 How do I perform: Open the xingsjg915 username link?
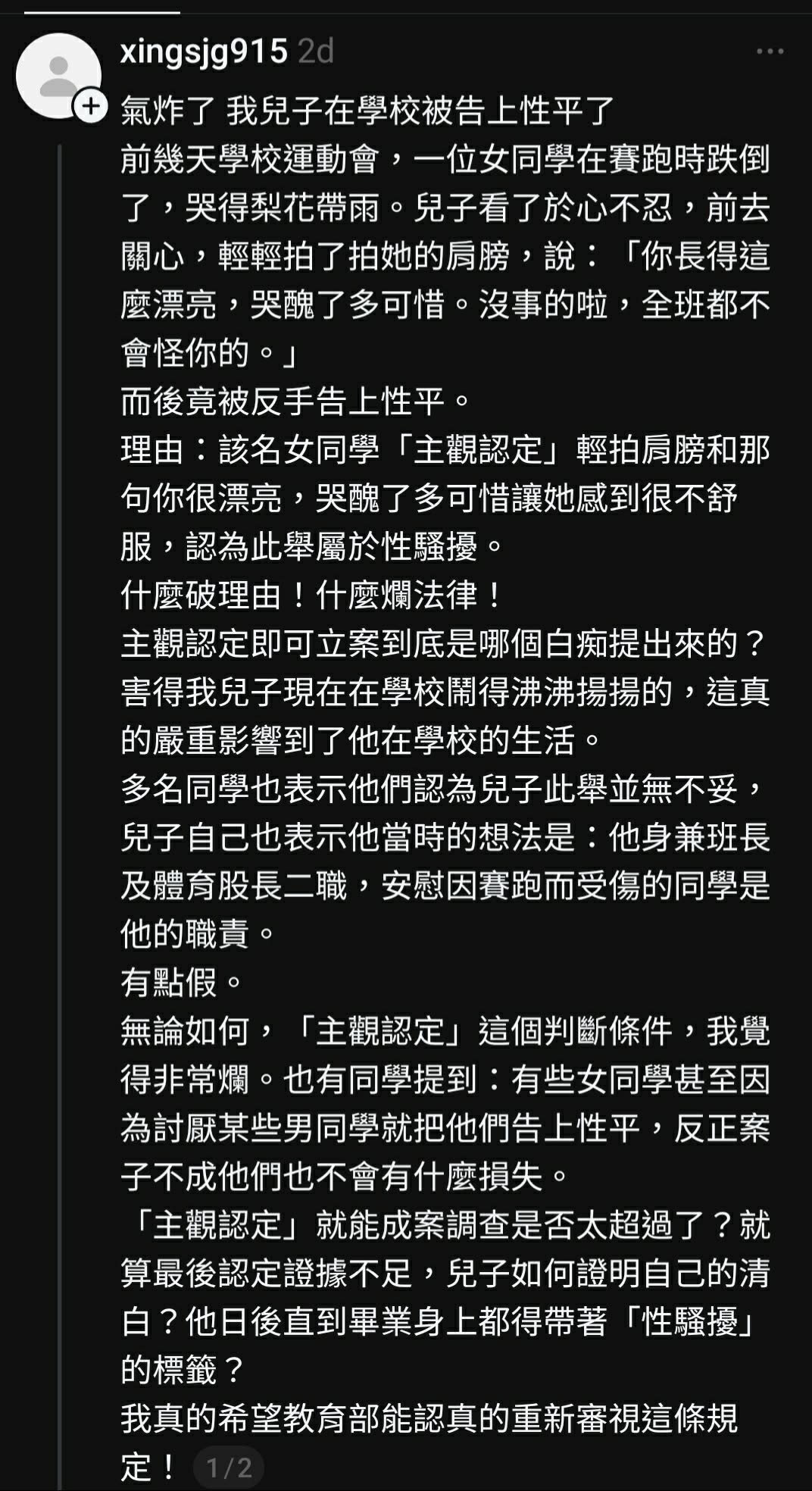click(204, 52)
